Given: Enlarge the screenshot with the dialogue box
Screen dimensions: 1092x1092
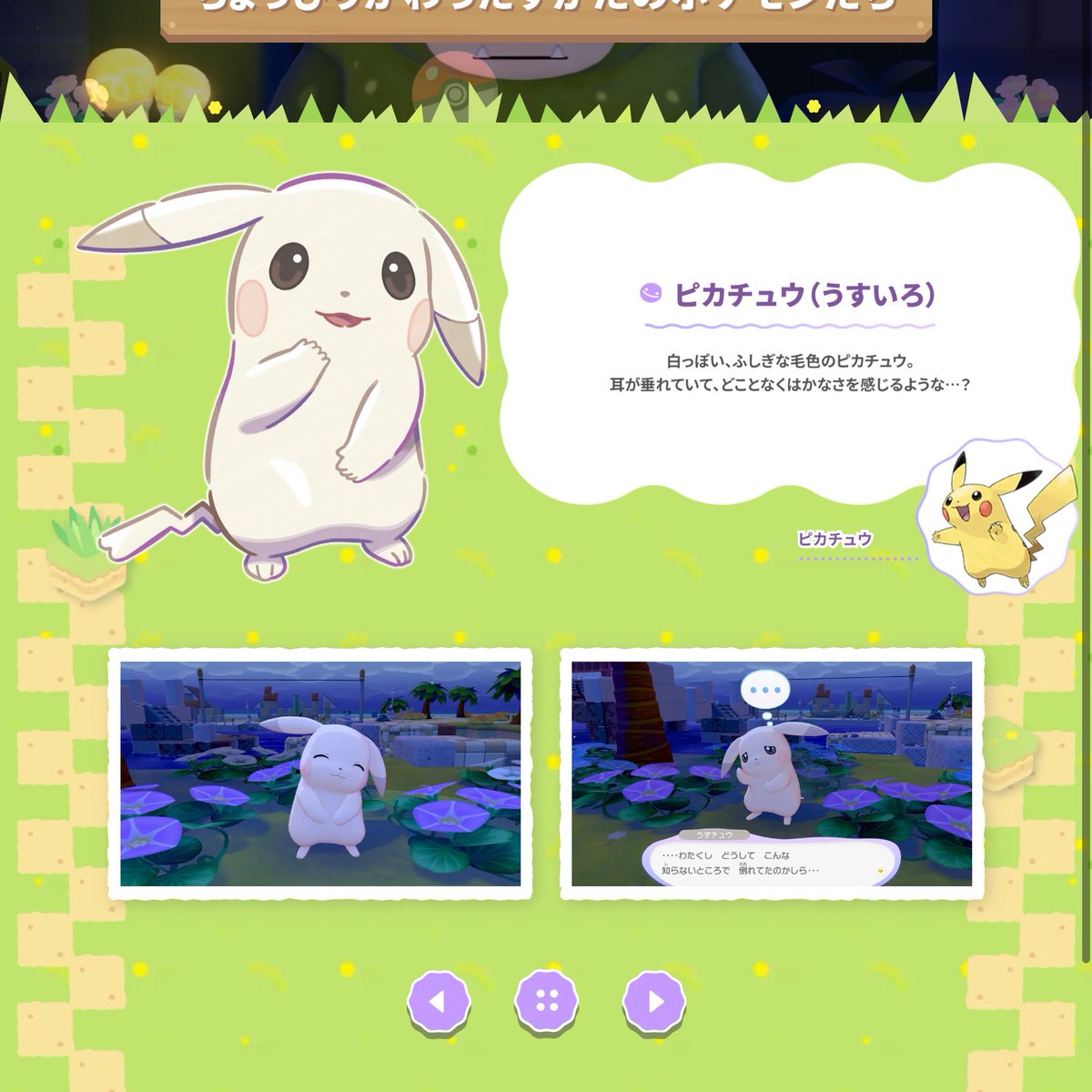Looking at the screenshot, I should (771, 773).
